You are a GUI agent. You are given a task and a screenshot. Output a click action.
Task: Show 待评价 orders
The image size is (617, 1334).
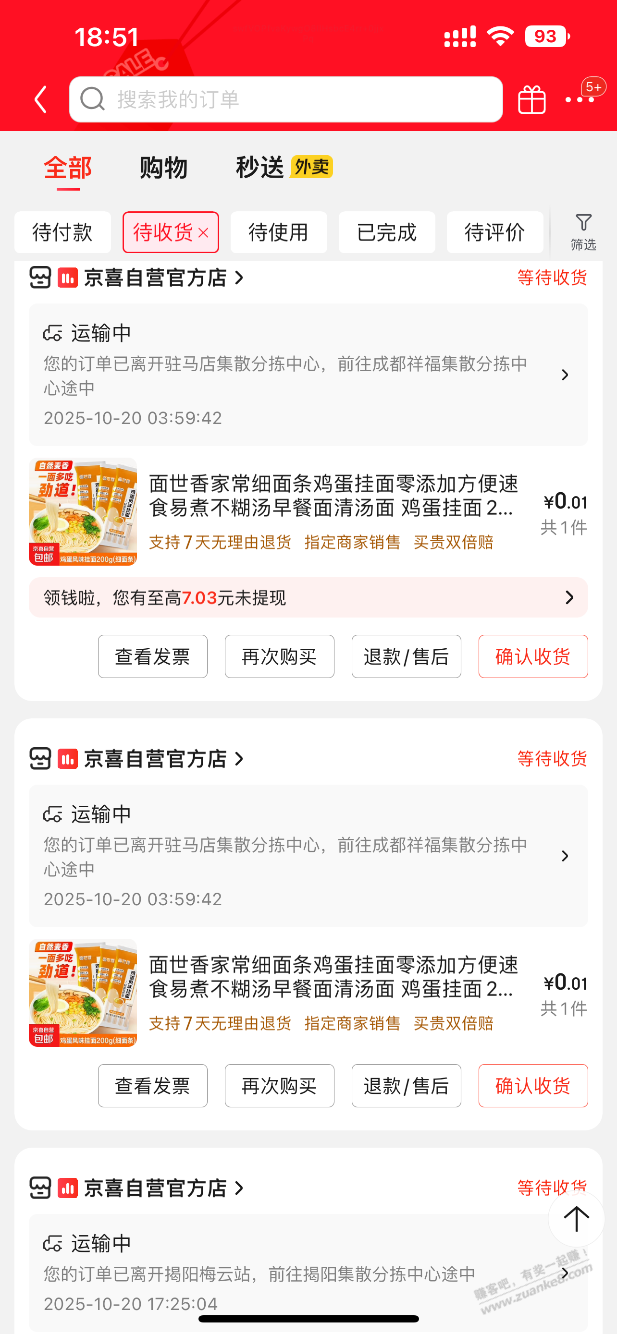pos(494,233)
